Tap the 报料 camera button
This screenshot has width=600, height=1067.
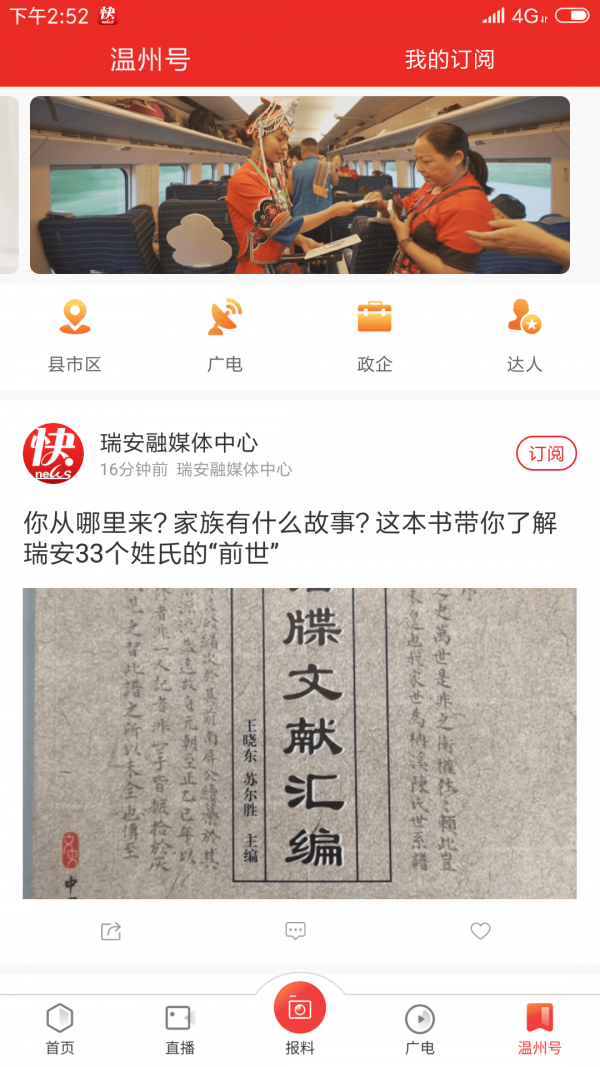tap(300, 1010)
